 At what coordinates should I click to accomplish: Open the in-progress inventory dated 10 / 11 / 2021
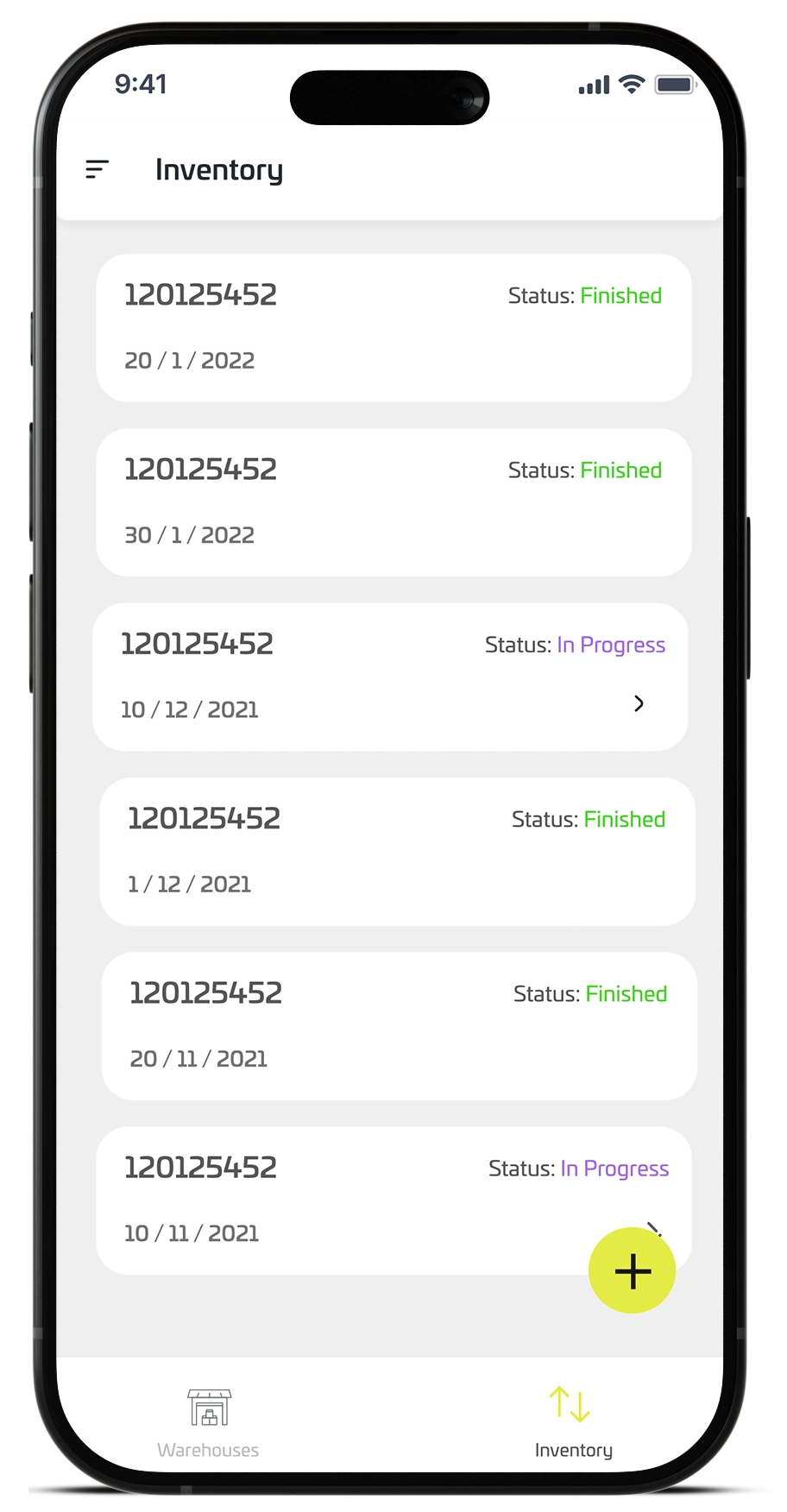[345, 1201]
